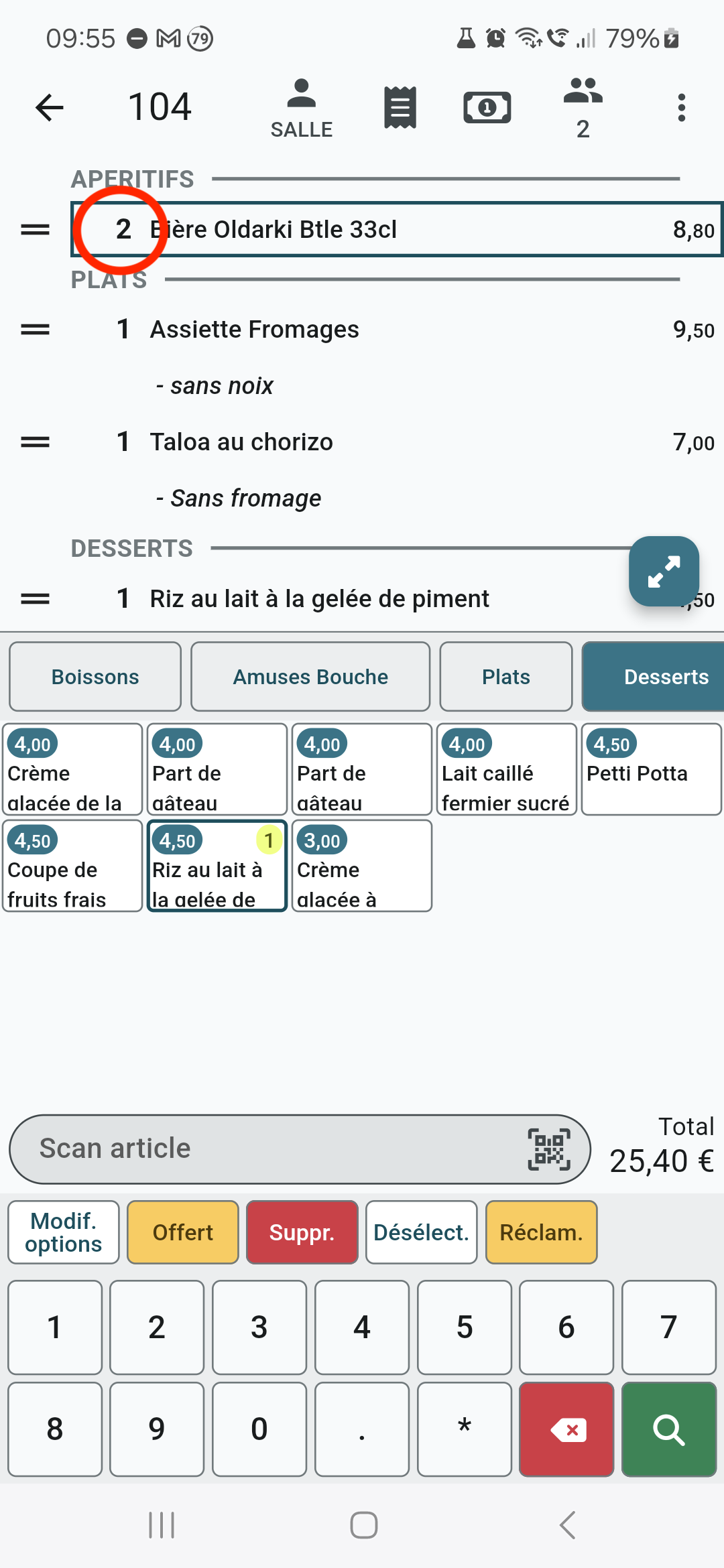The image size is (724, 1568).
Task: Go back with the top-left arrow
Action: [x=50, y=107]
